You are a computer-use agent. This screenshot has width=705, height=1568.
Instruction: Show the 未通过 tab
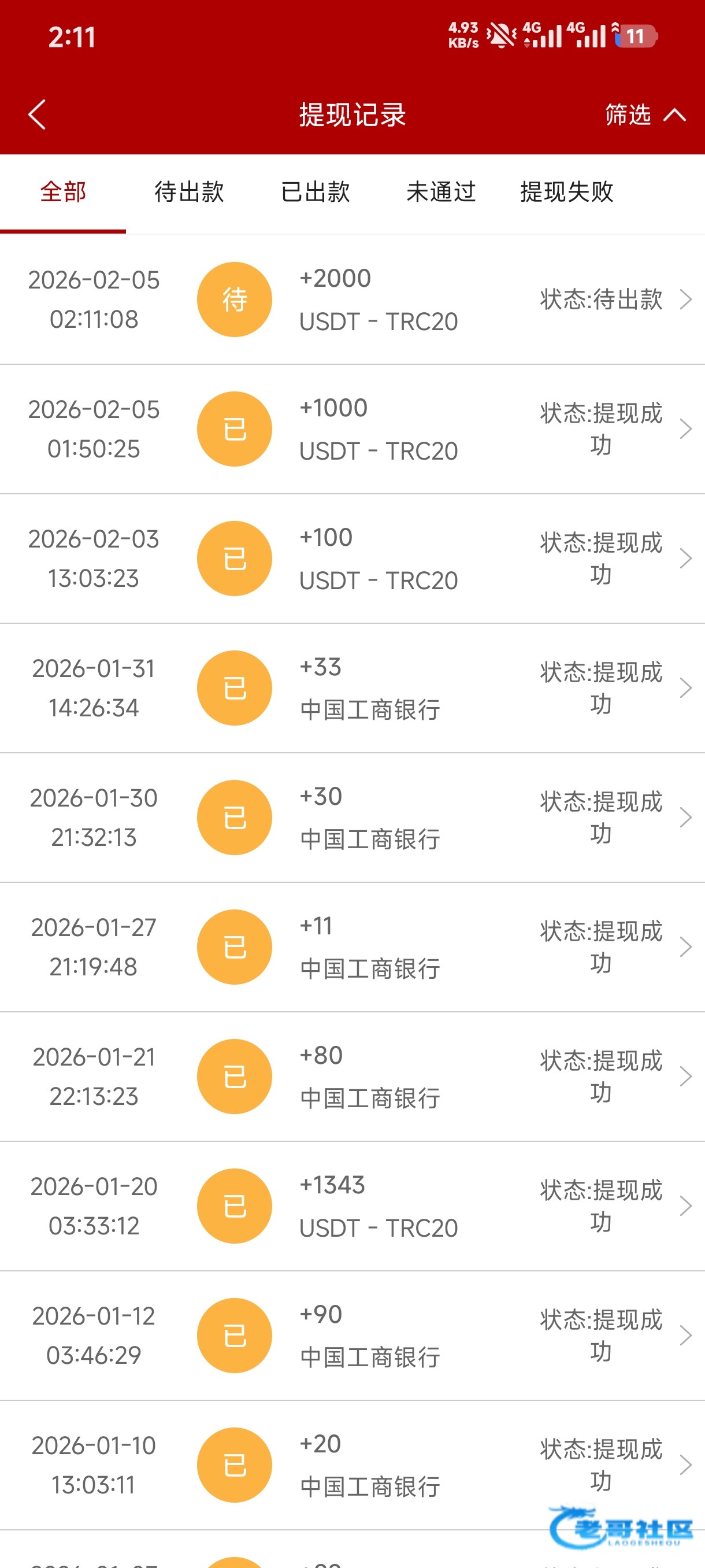pyautogui.click(x=441, y=193)
